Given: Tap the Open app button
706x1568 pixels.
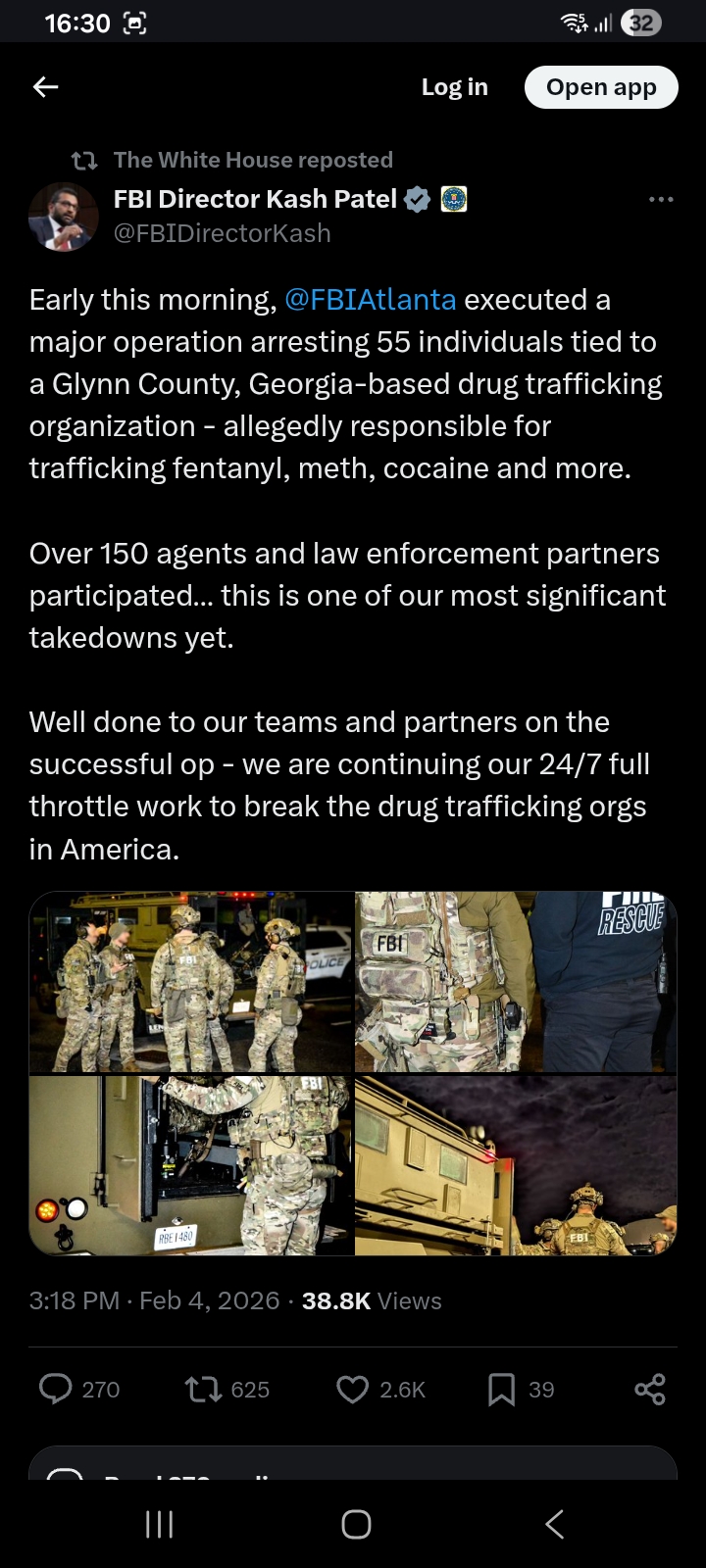Looking at the screenshot, I should coord(601,87).
